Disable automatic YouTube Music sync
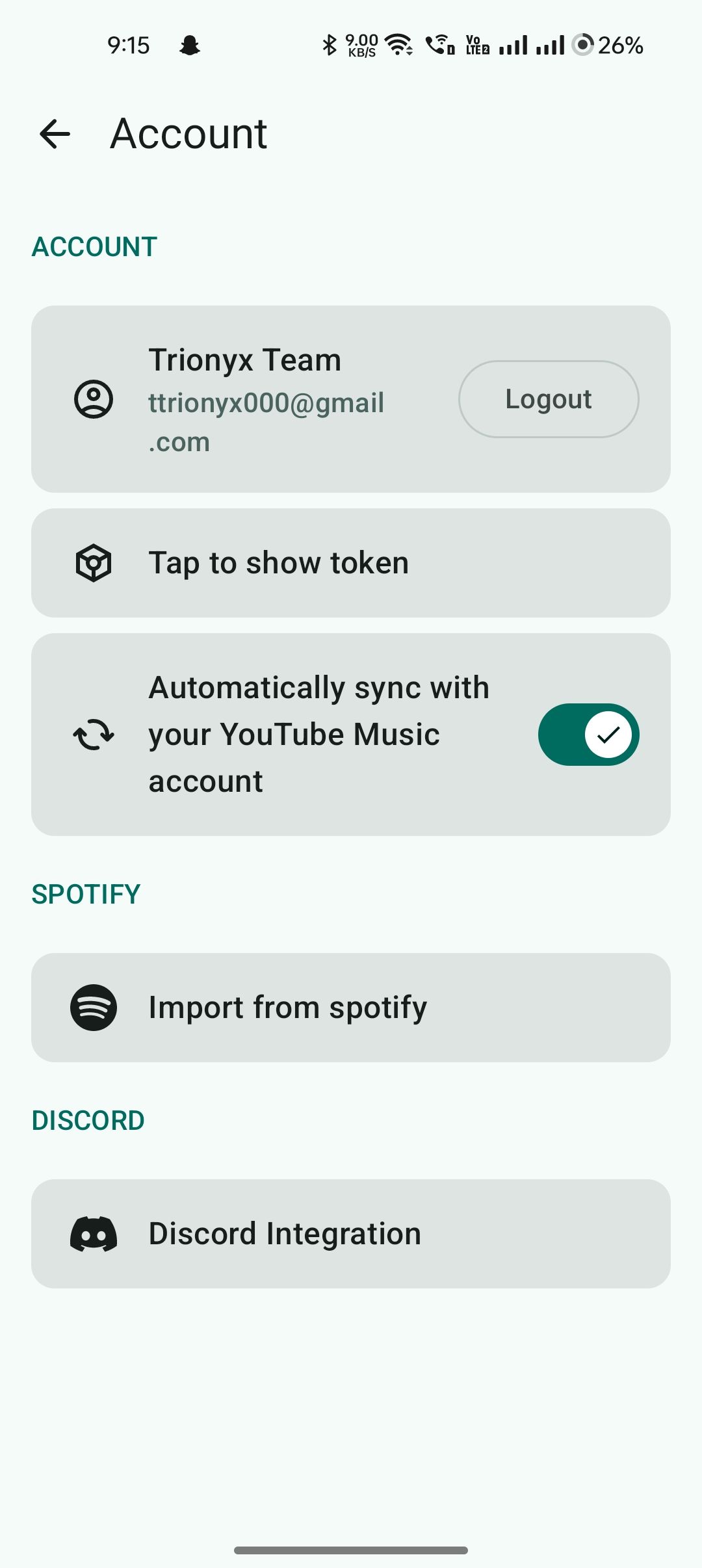702x1568 pixels. coord(588,735)
